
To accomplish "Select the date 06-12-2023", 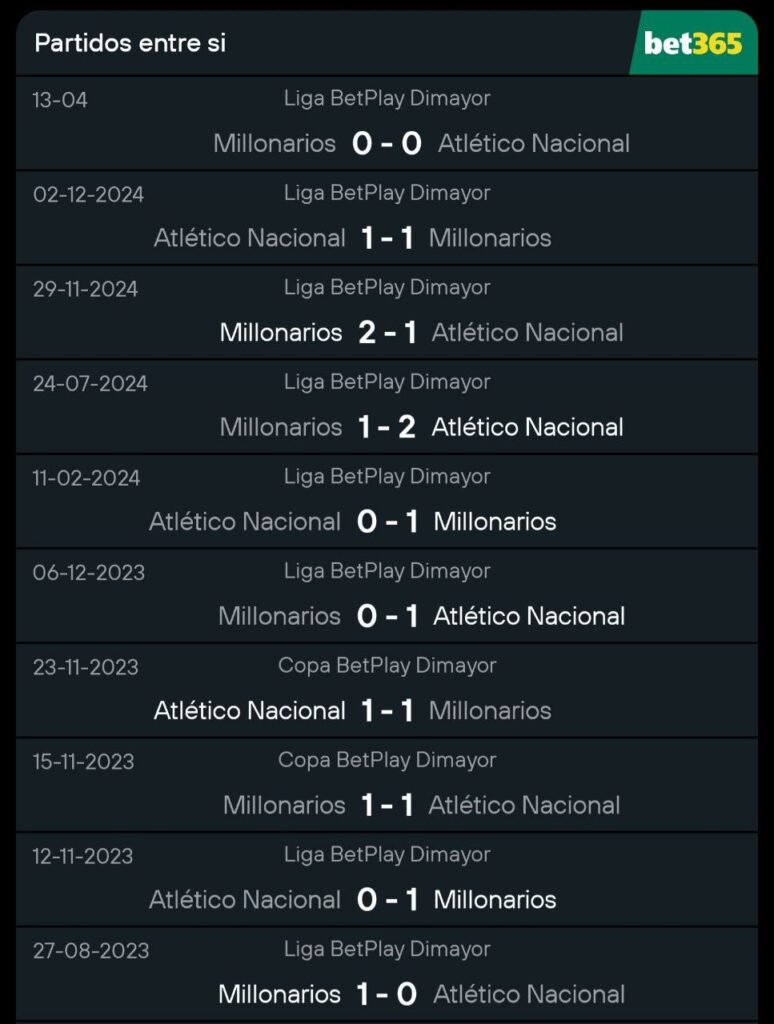I will click(x=92, y=570).
